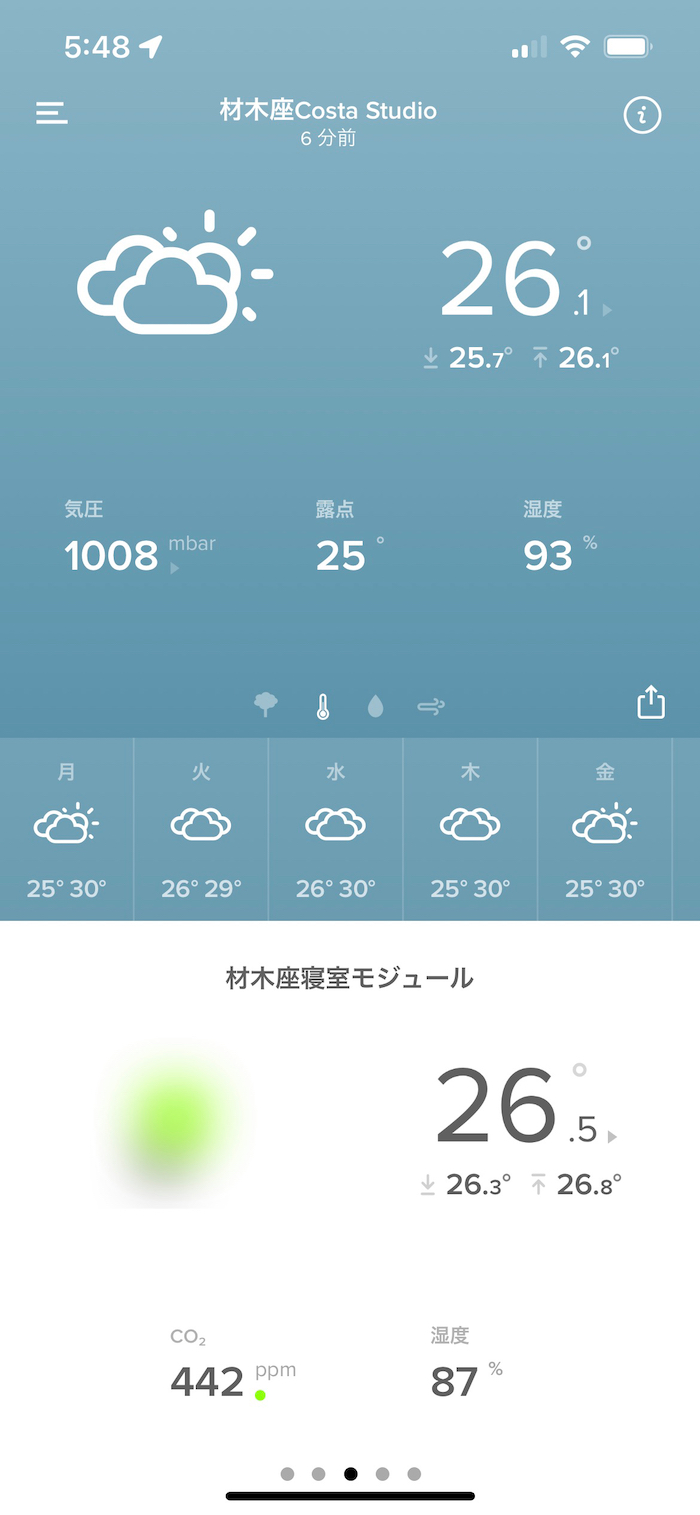Show the wind view

click(431, 707)
